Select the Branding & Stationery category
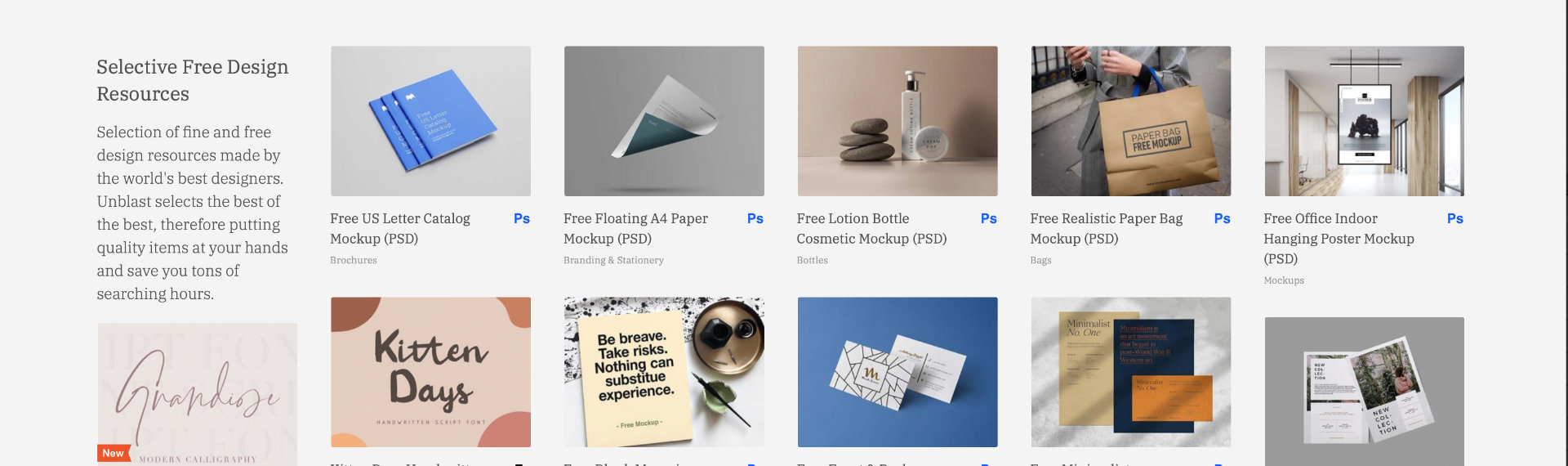 coord(613,260)
